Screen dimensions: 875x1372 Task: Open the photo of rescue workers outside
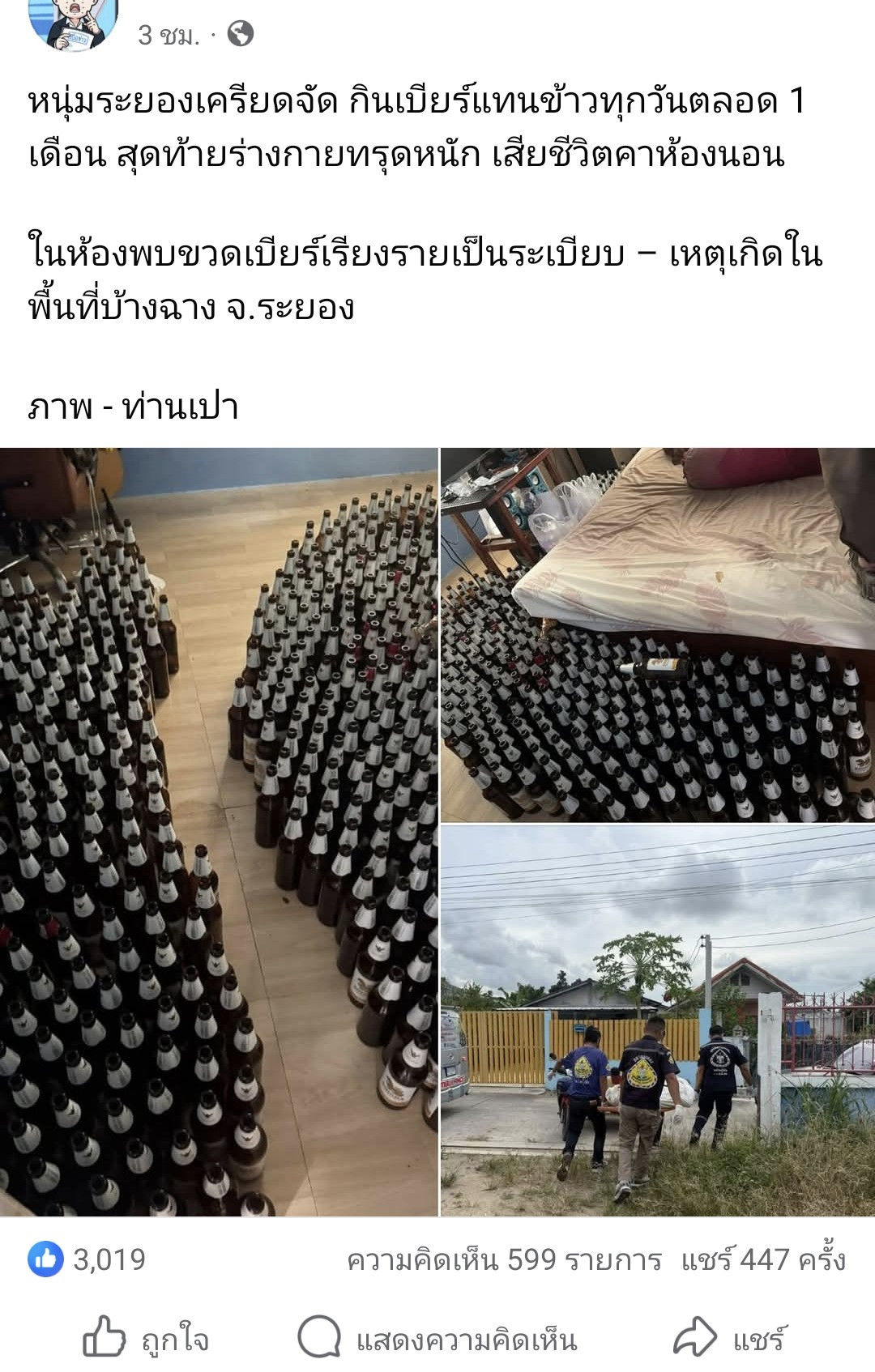point(658,1020)
